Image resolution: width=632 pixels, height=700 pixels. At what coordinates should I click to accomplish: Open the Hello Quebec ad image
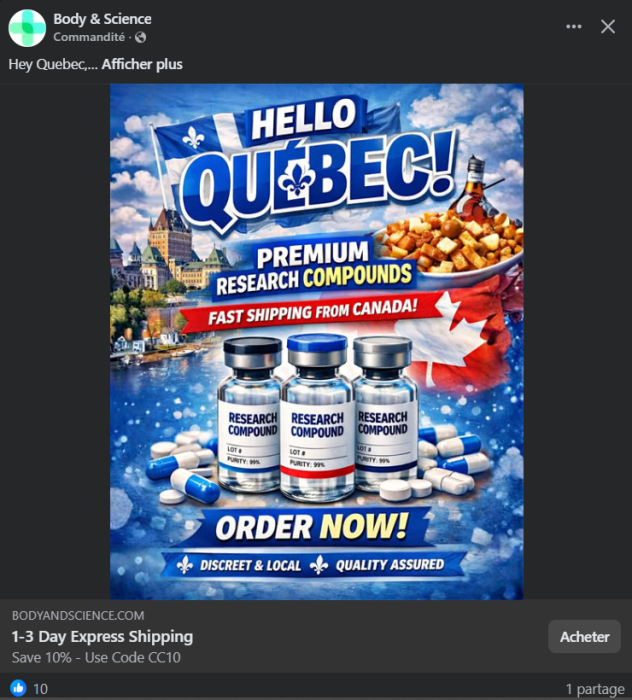pyautogui.click(x=316, y=340)
